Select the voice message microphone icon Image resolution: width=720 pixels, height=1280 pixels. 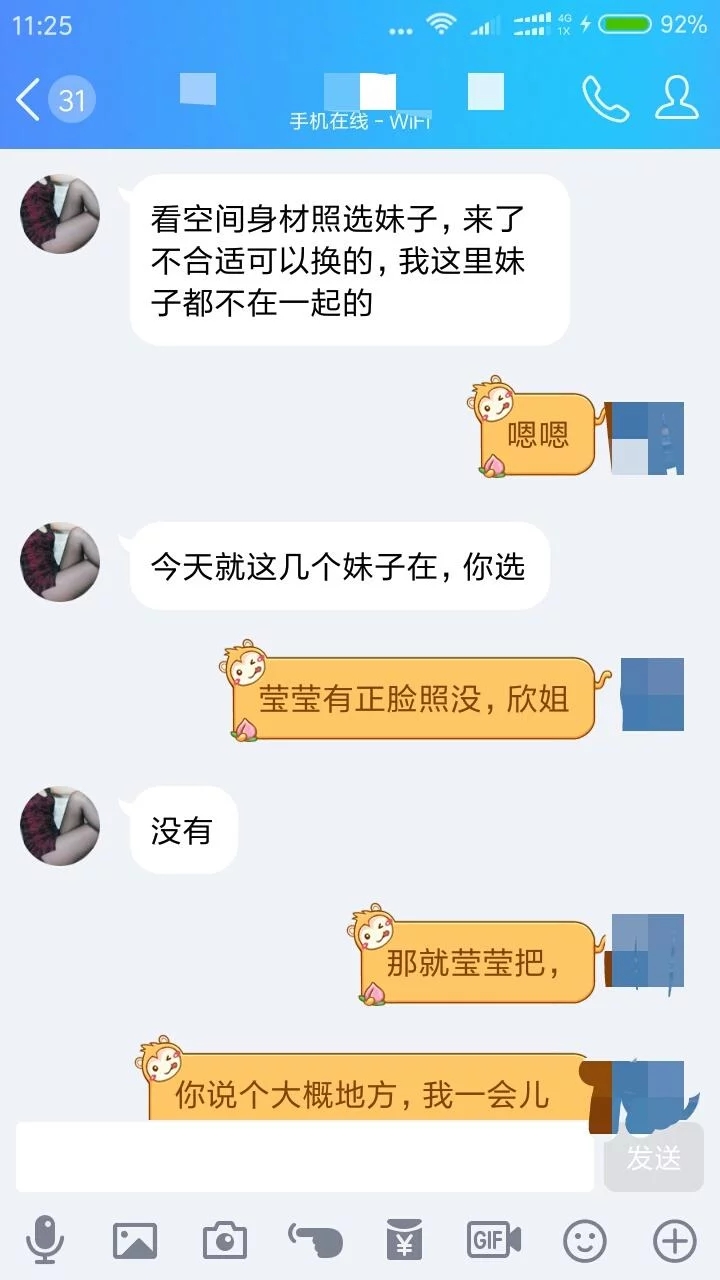click(x=43, y=1240)
